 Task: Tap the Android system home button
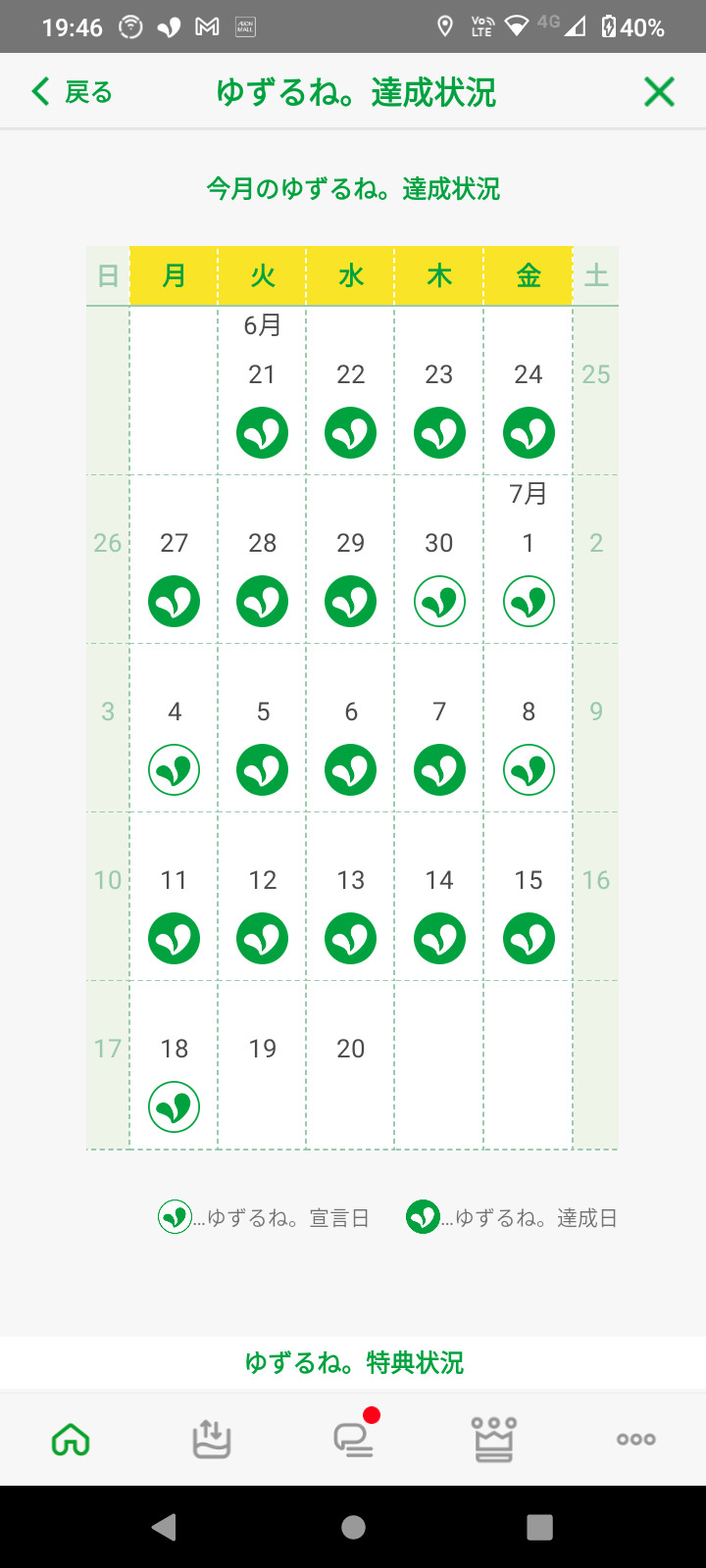pyautogui.click(x=353, y=1527)
